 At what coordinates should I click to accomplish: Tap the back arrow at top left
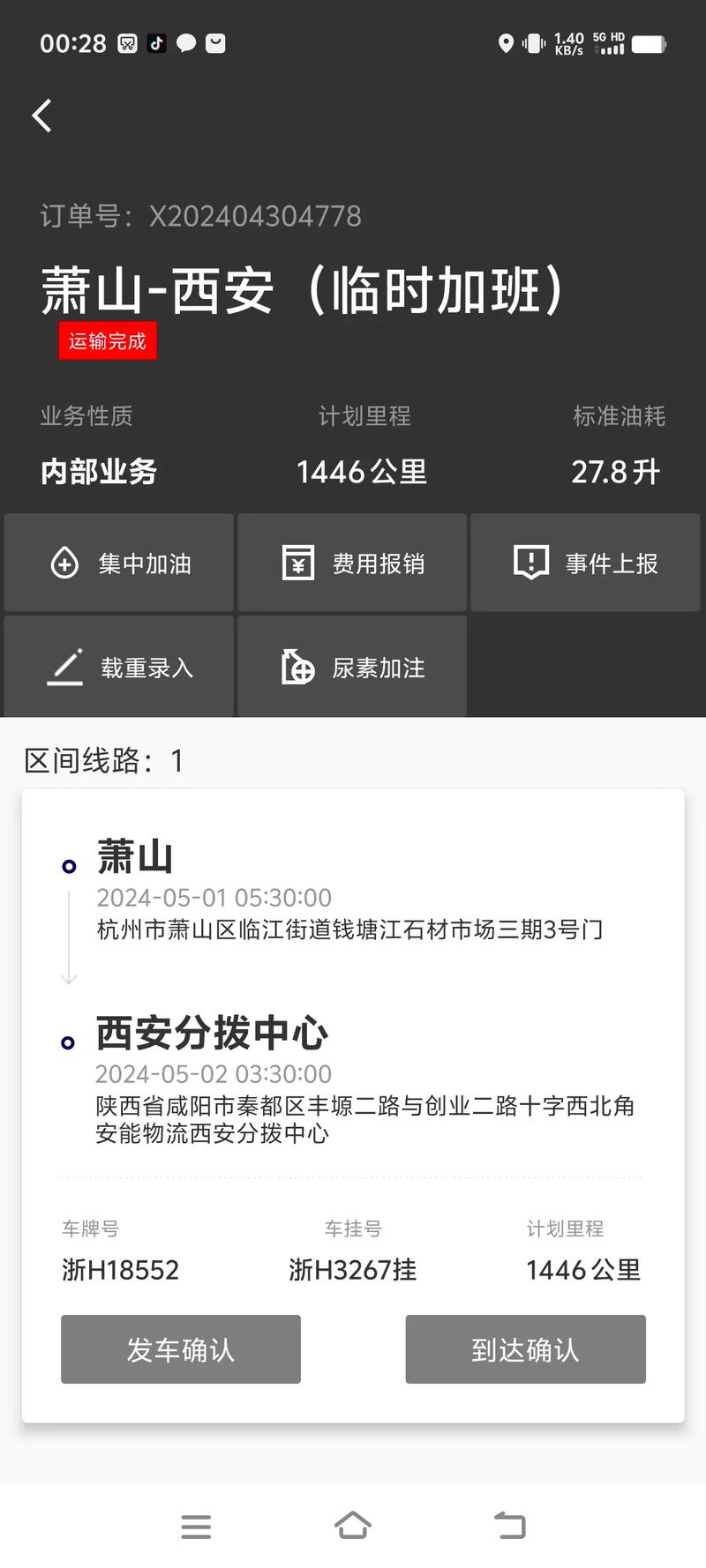point(41,116)
